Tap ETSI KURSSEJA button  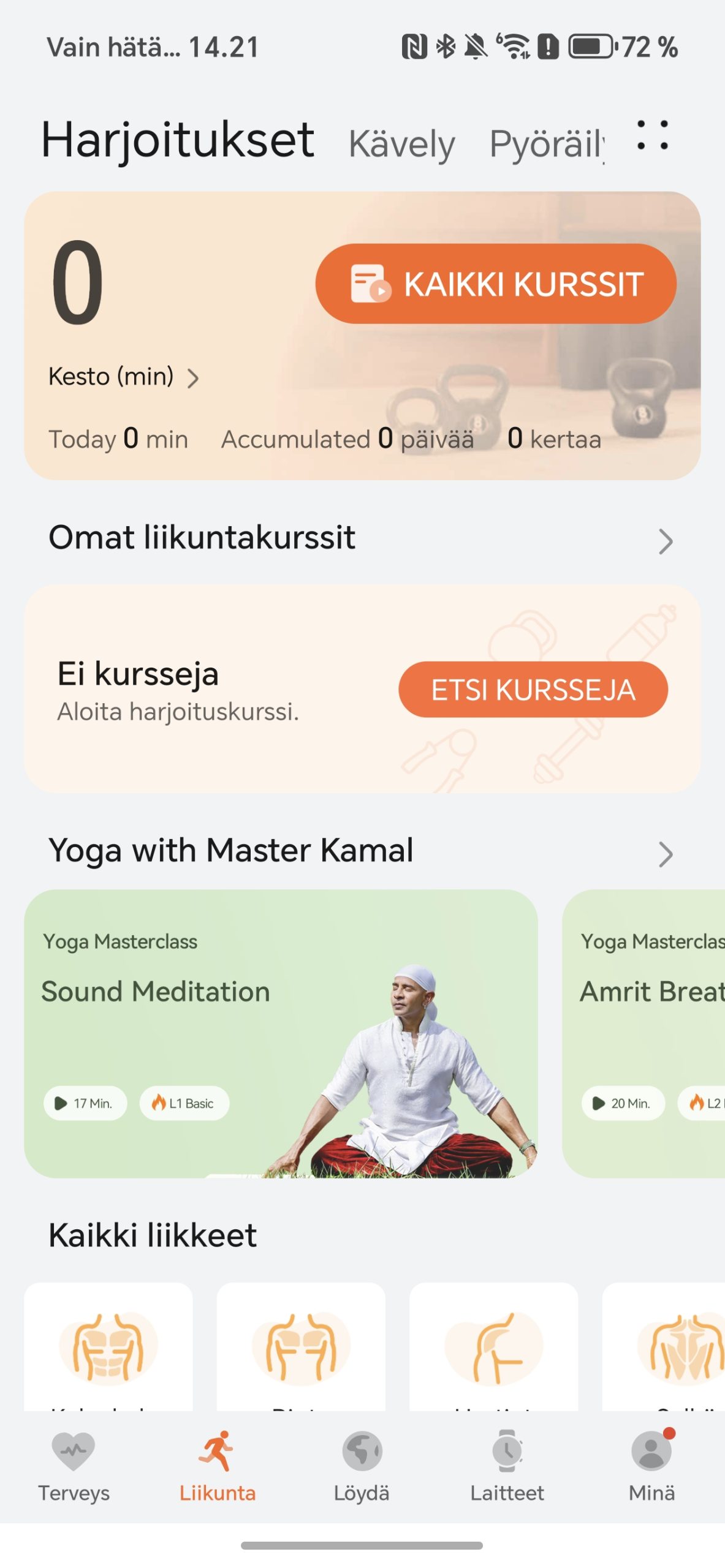point(533,689)
